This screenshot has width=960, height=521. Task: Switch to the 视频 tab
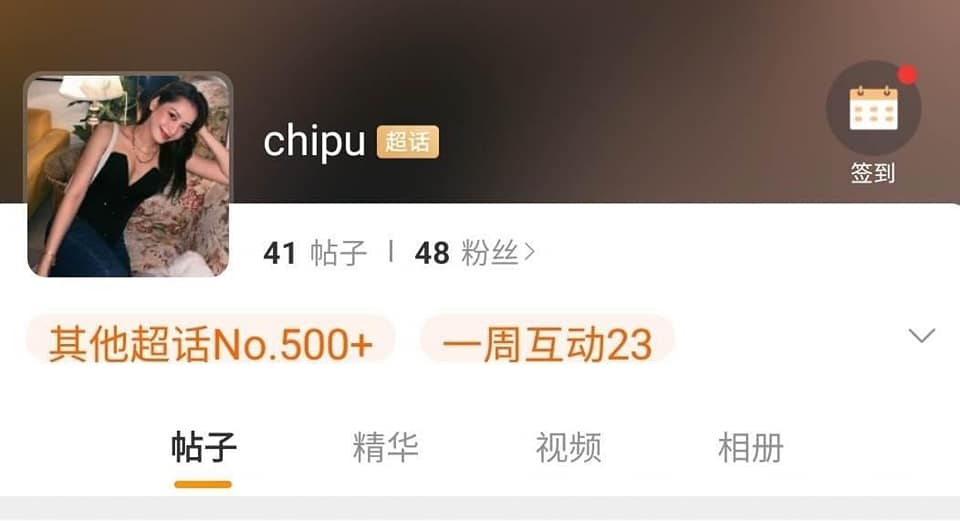coord(568,448)
